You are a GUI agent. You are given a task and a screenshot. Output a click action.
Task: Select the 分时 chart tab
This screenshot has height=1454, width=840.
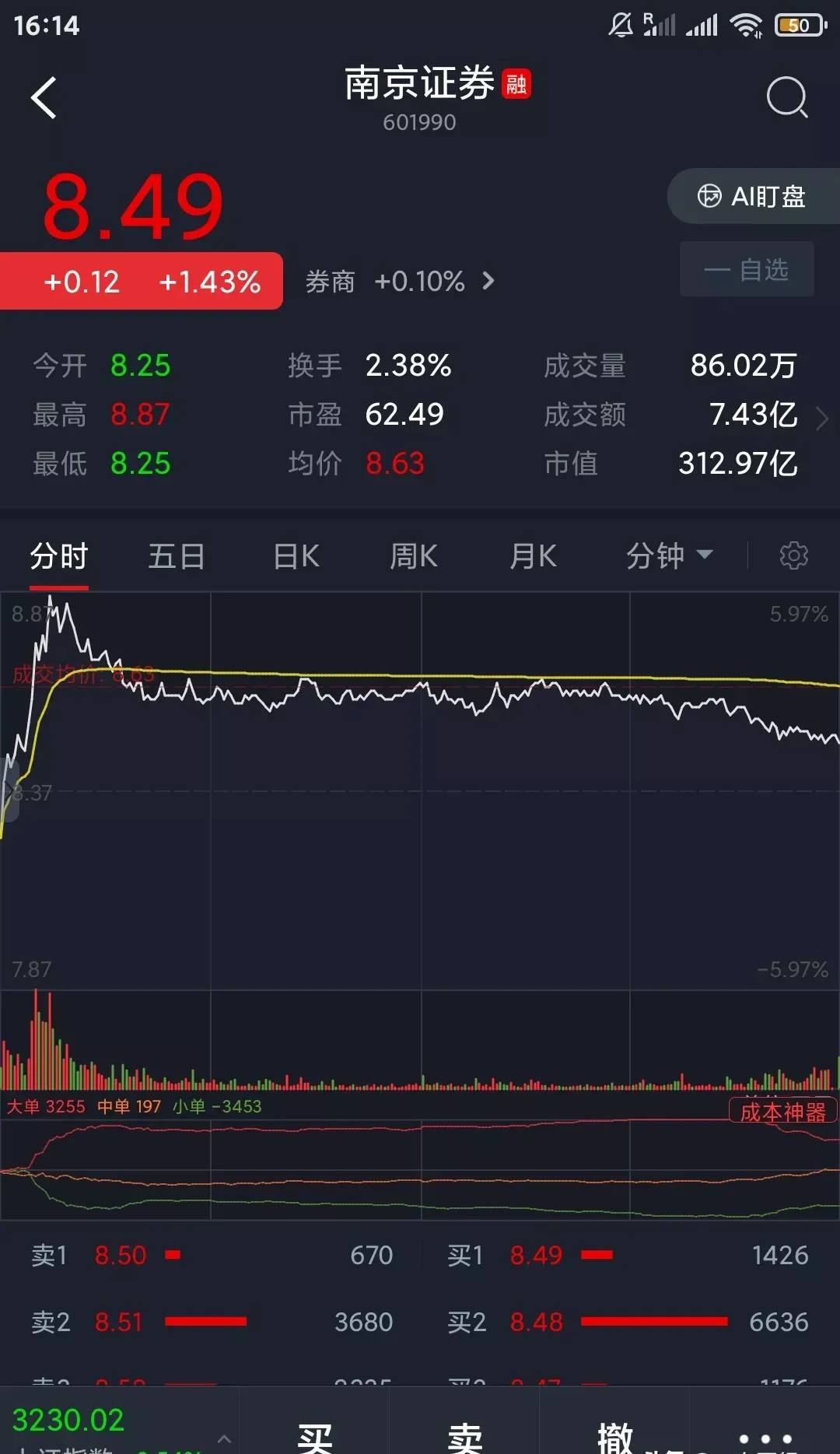tap(59, 556)
